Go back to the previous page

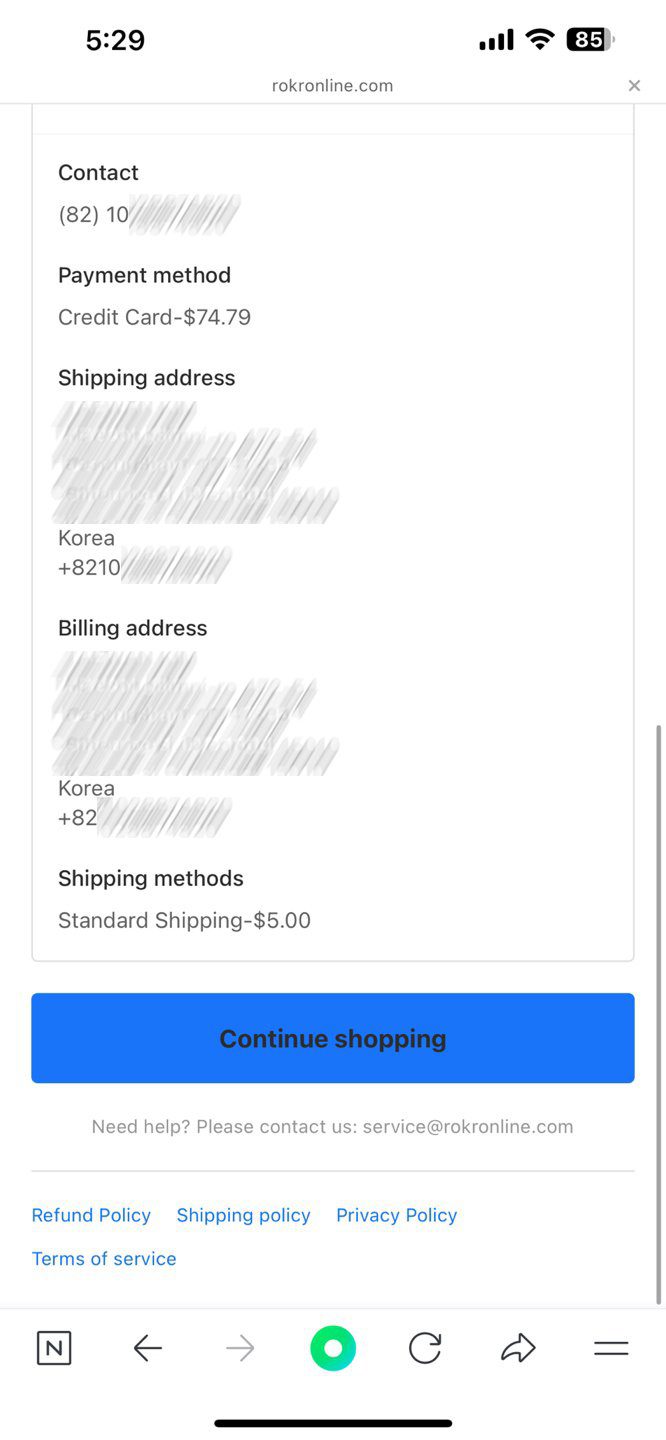147,1349
